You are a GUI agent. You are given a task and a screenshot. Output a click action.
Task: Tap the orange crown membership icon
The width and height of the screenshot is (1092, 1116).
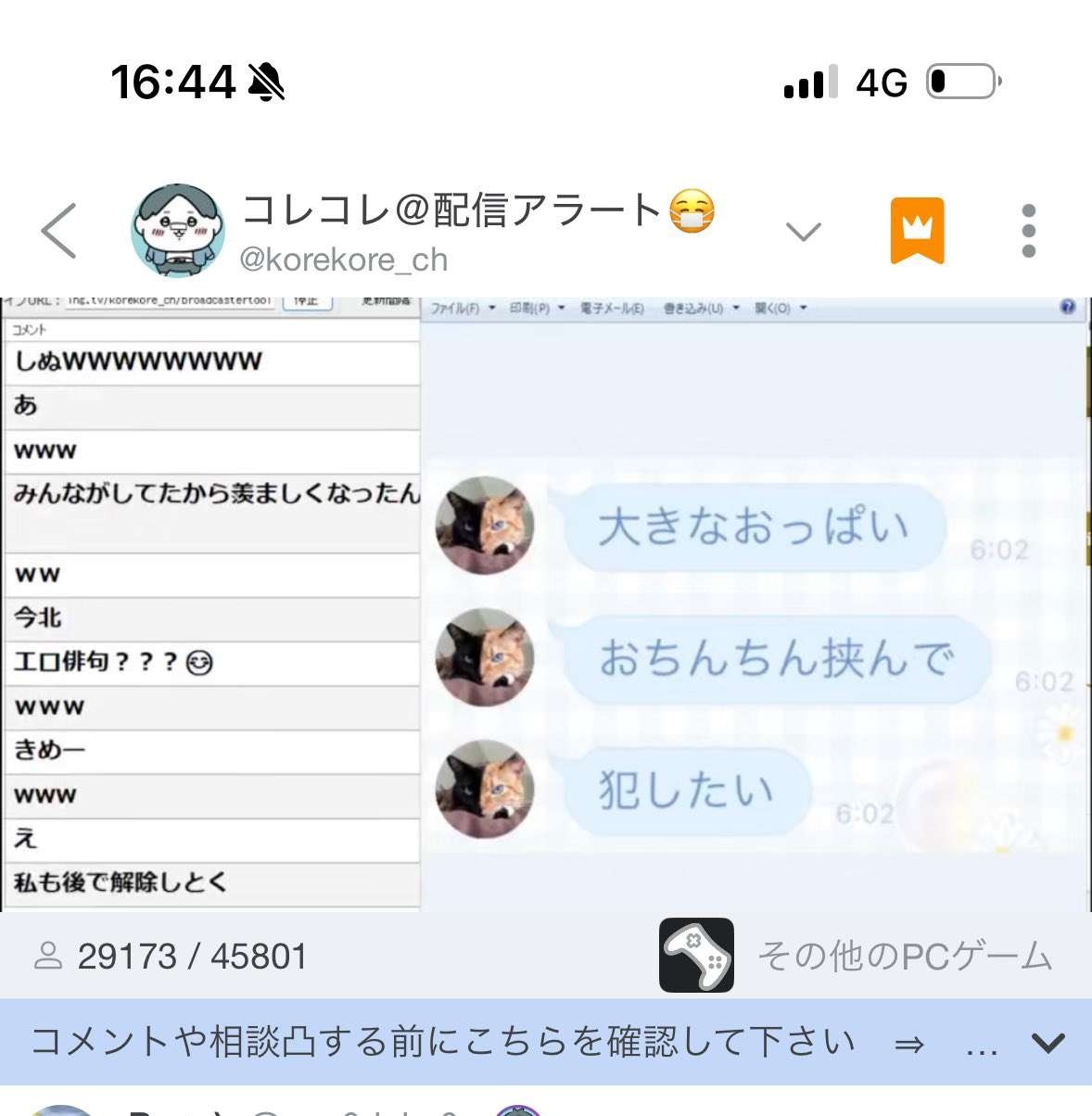tap(917, 230)
